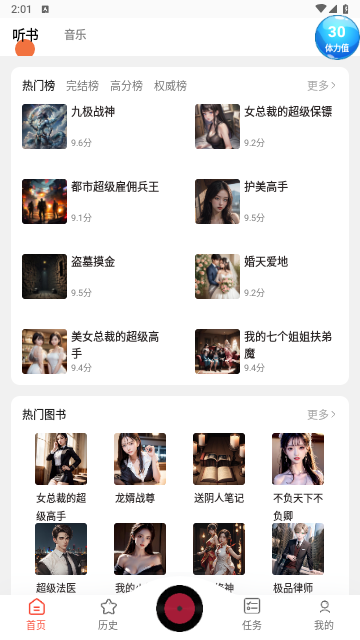The width and height of the screenshot is (360, 640).
Task: Switch to the 音乐 tab
Action: pos(75,35)
